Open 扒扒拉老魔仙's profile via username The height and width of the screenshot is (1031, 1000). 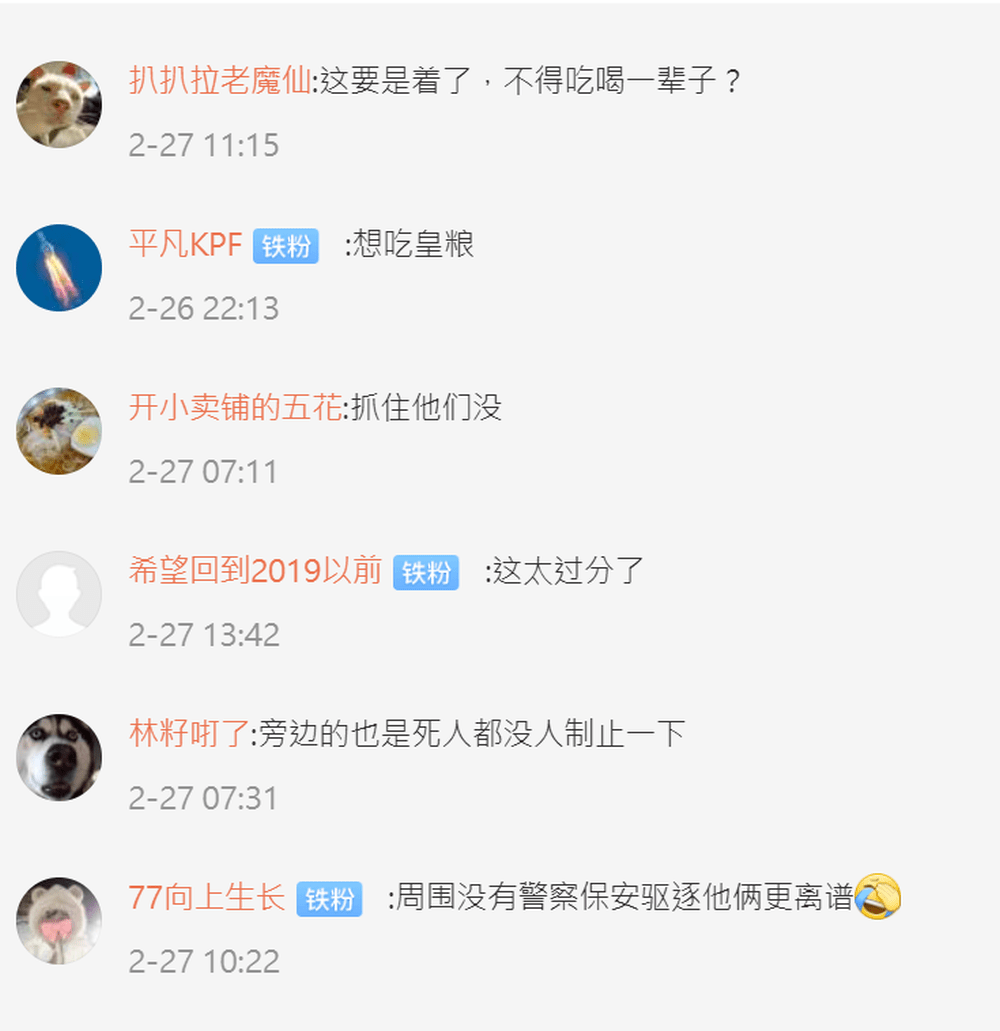tap(220, 81)
